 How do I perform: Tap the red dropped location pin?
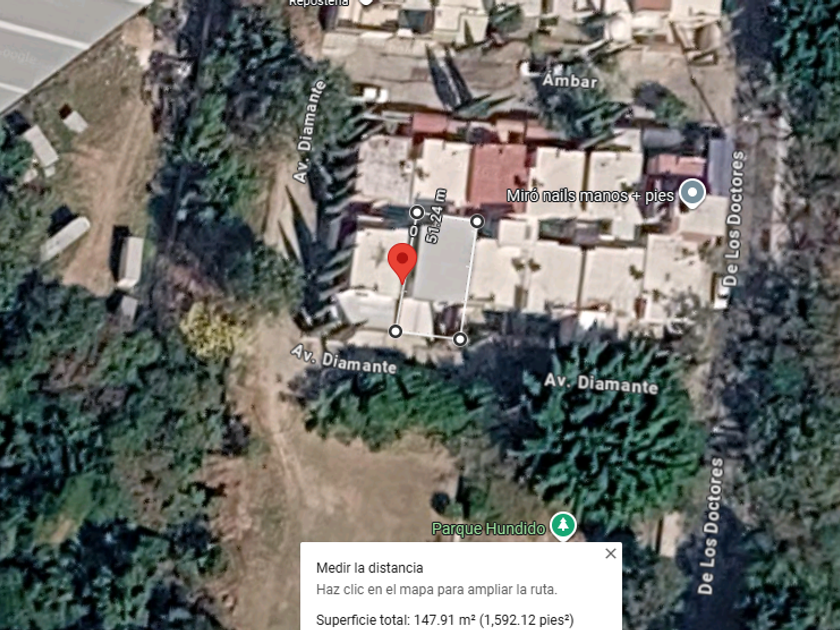(x=402, y=262)
